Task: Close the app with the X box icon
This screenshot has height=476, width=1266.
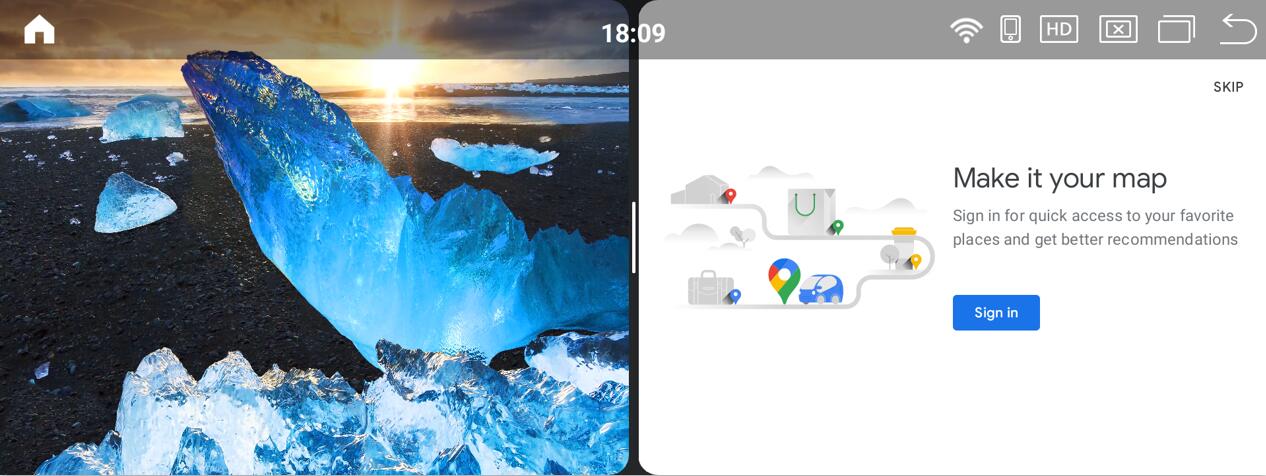Action: tap(1117, 30)
